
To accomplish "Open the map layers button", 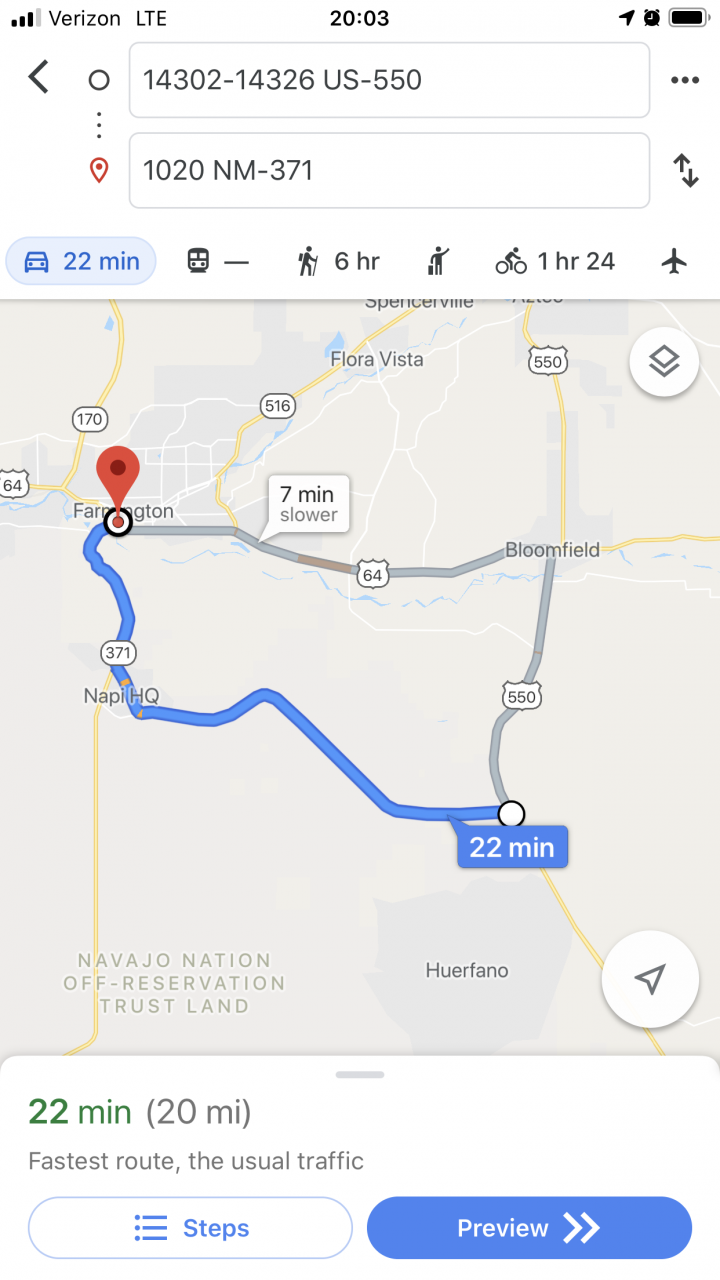I will click(664, 362).
